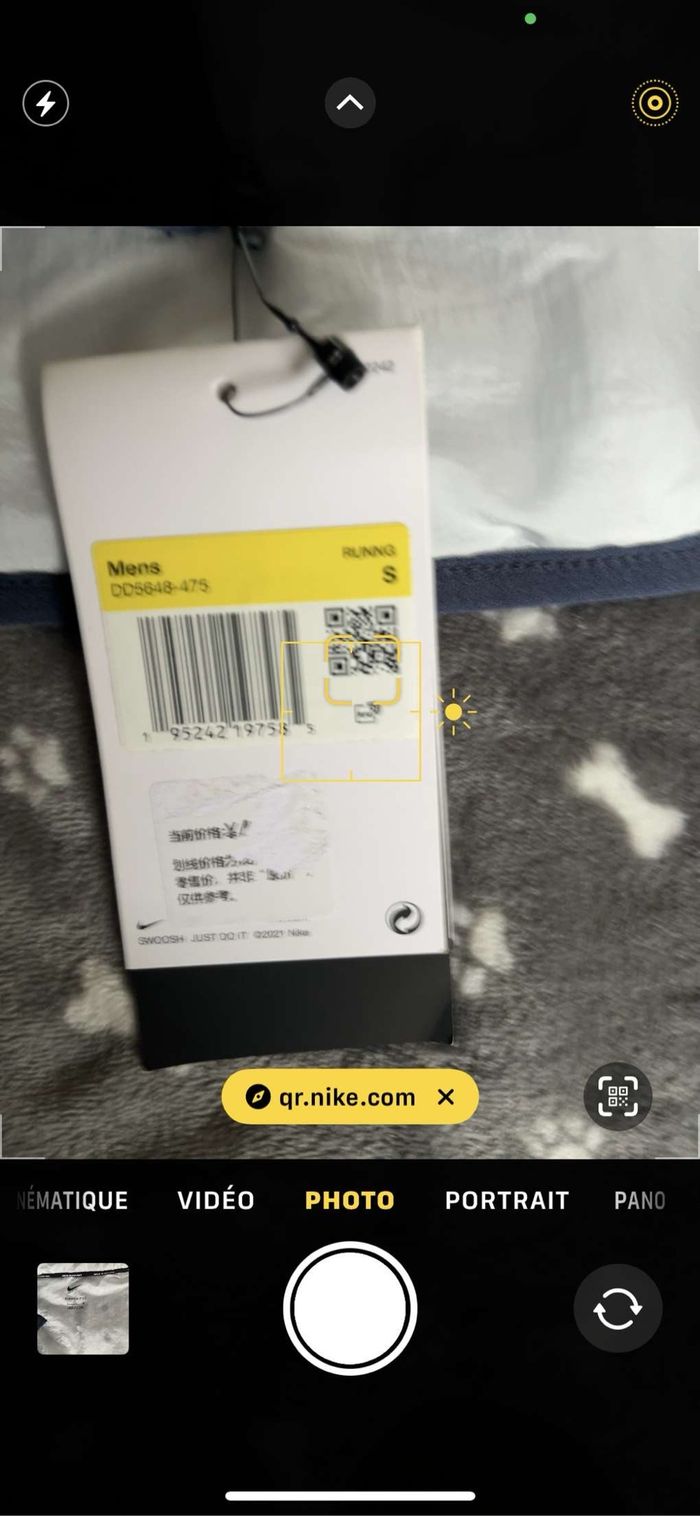Toggle the flash icon
The image size is (700, 1516).
pos(45,104)
